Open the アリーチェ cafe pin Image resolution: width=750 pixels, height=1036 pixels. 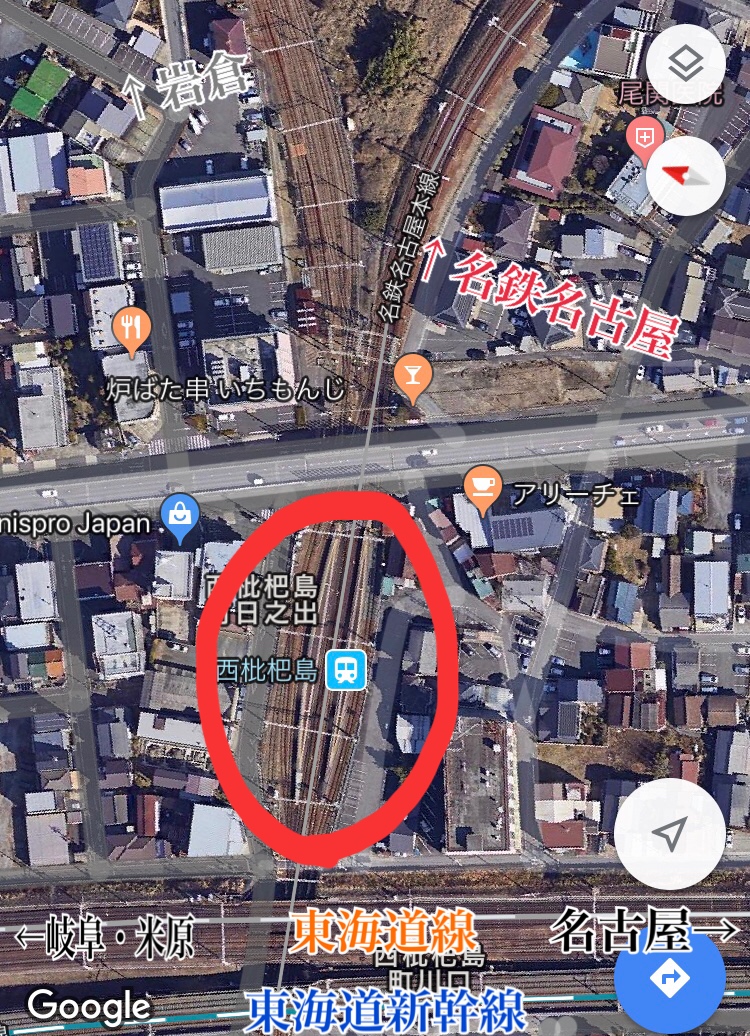click(483, 489)
